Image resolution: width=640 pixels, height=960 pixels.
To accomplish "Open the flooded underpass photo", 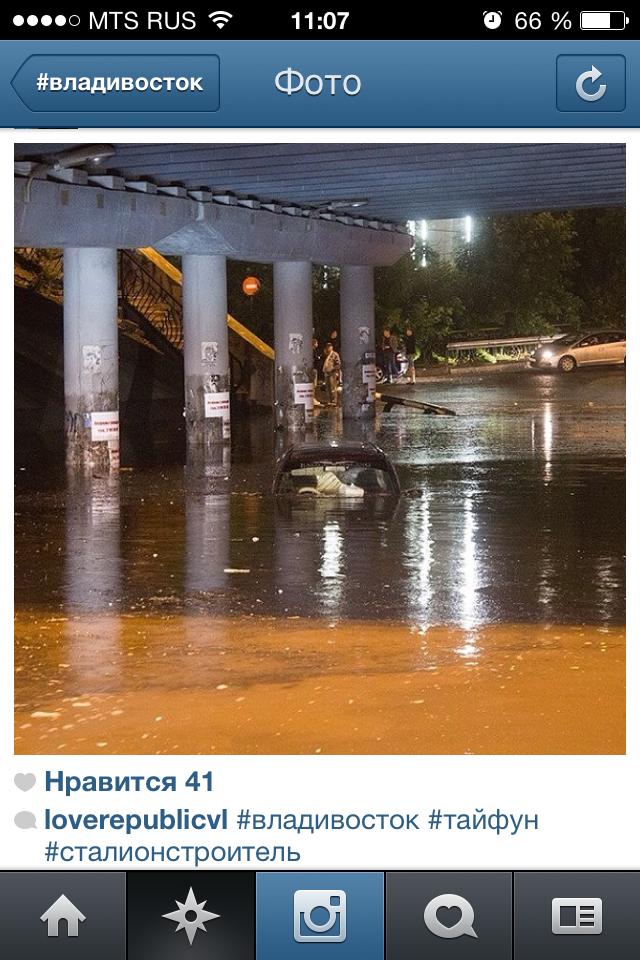I will [320, 448].
